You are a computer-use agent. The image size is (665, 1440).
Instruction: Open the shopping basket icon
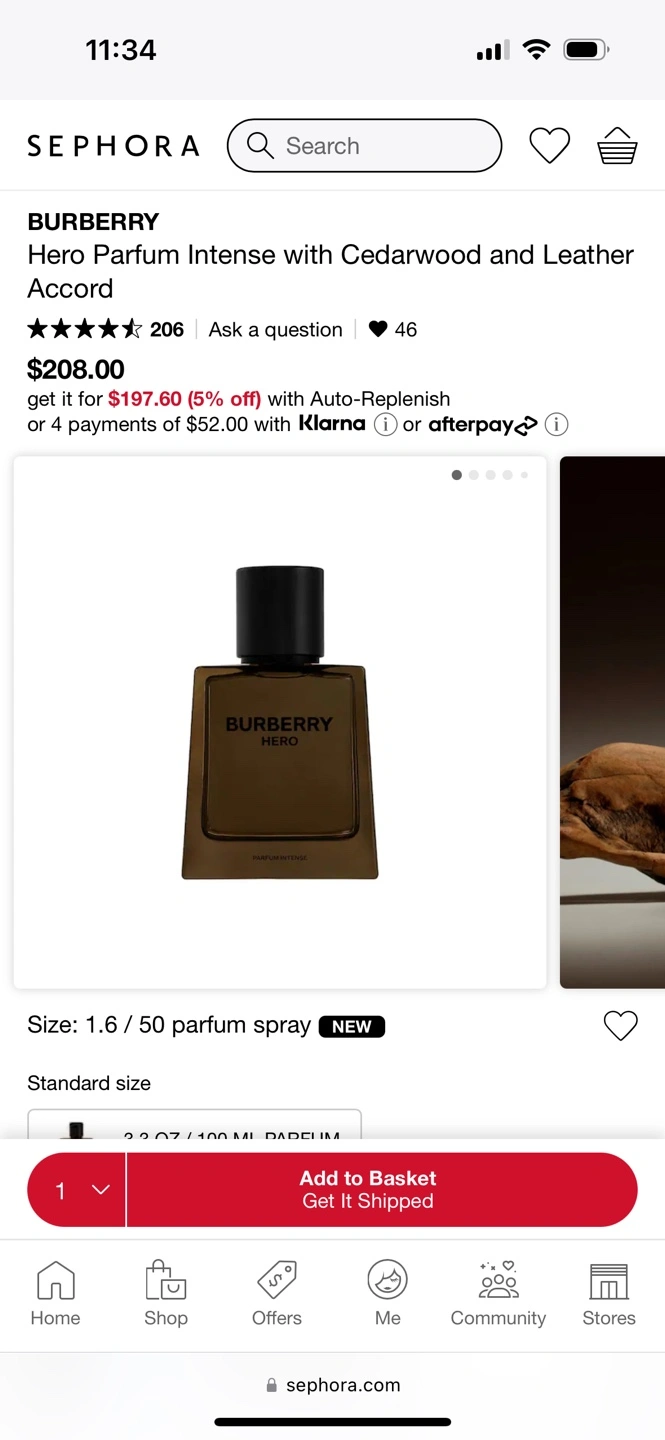click(617, 146)
